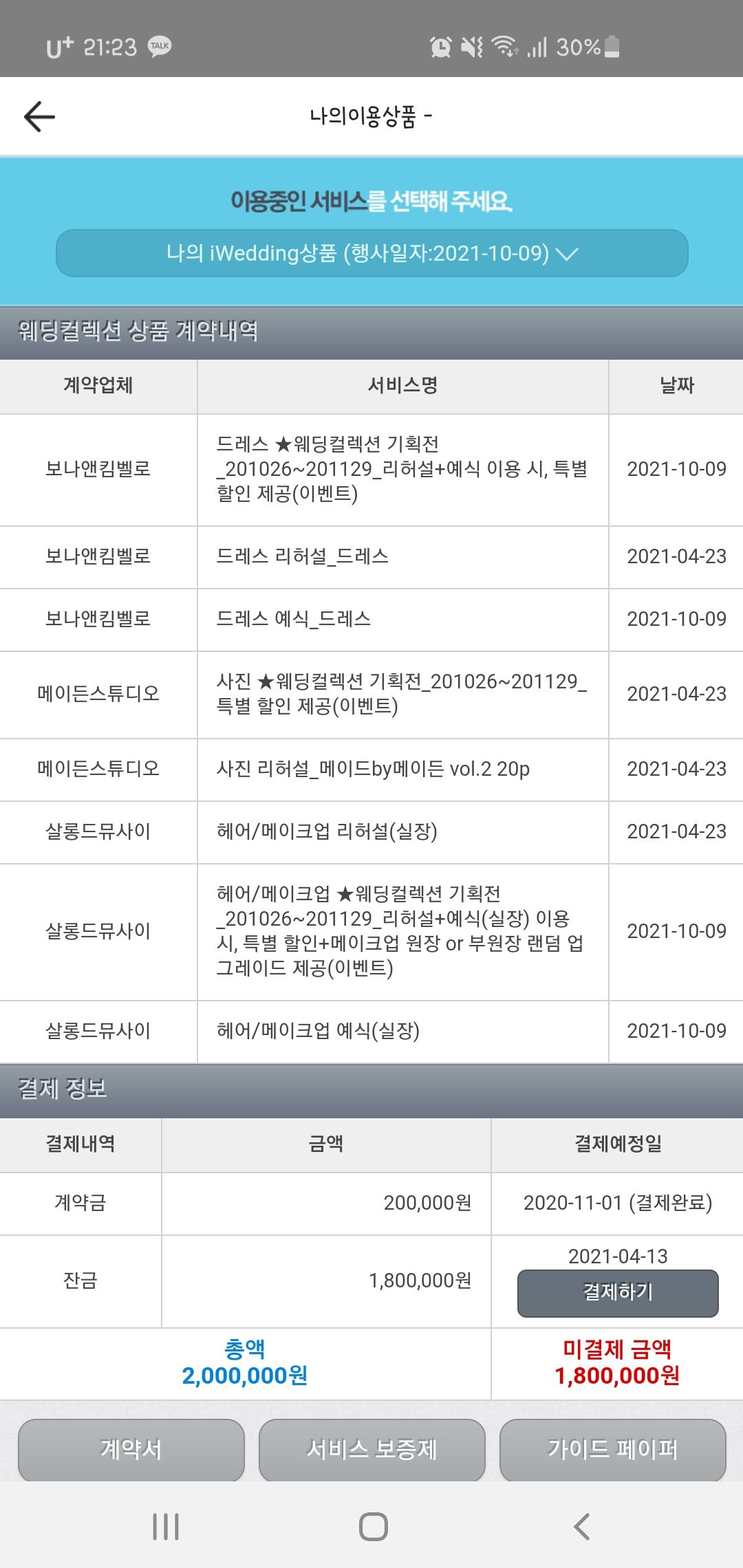Go to the system home screen
The height and width of the screenshot is (1568, 743).
(x=373, y=1527)
